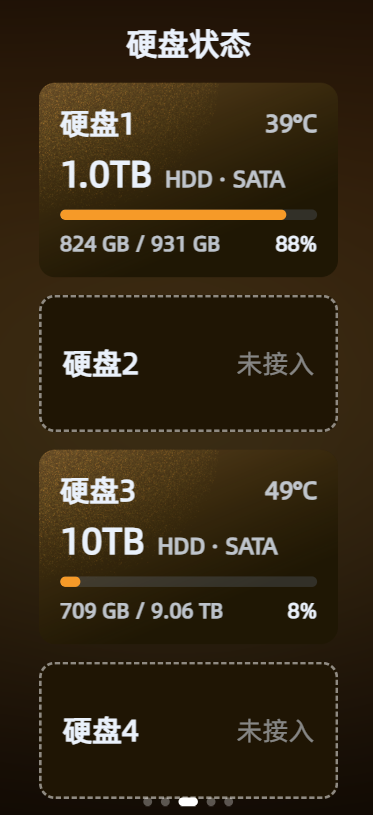
Task: Tap the empty 硬盘4 未接入 slot
Action: click(x=188, y=730)
